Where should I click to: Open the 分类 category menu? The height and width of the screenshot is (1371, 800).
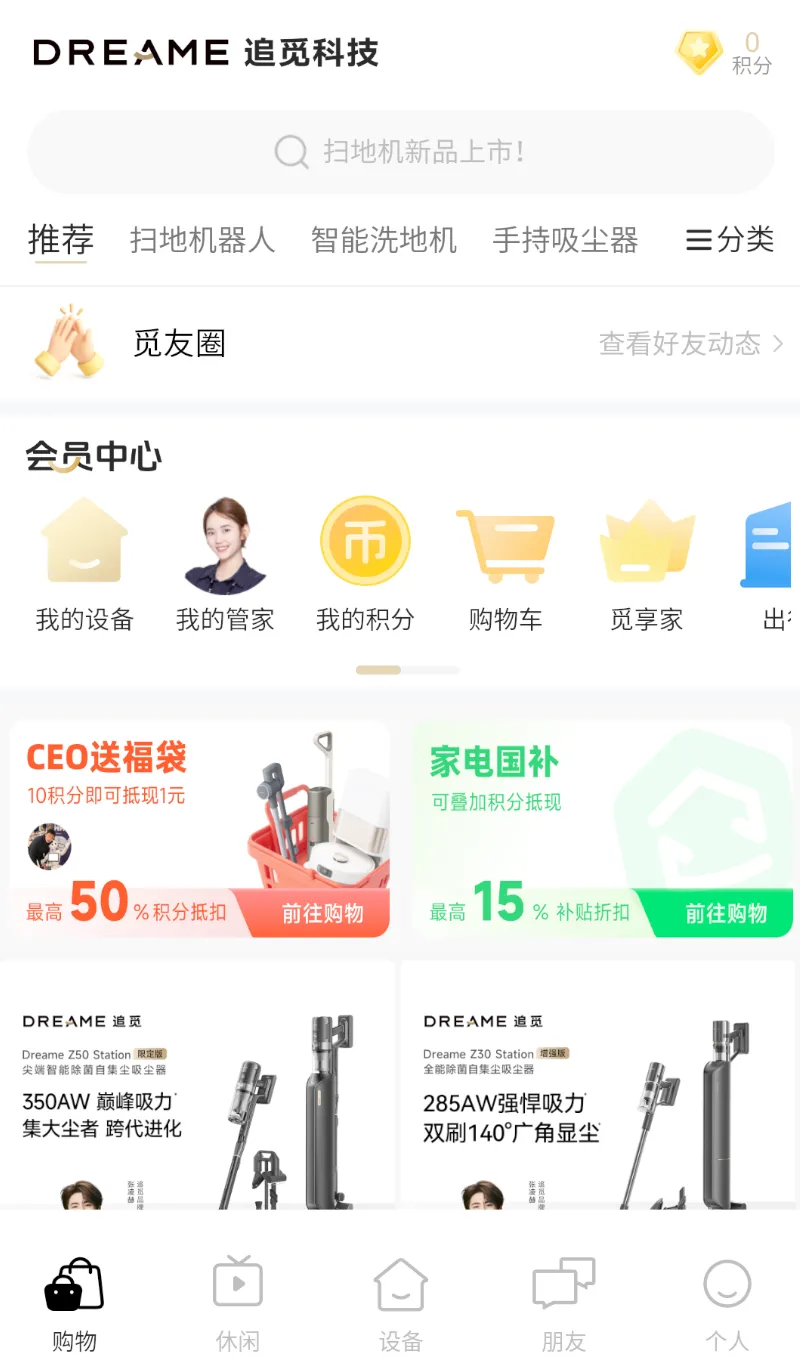730,240
